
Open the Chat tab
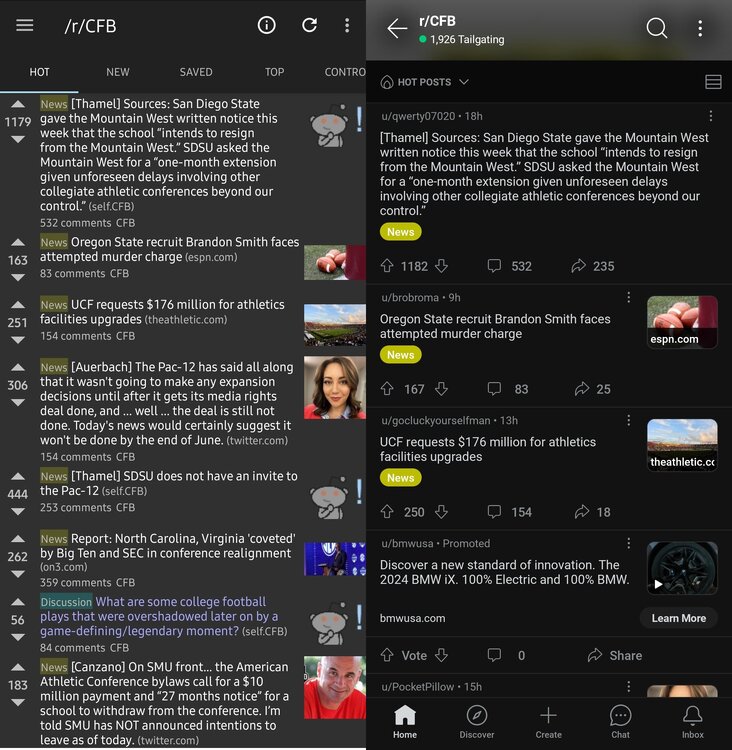pyautogui.click(x=620, y=721)
